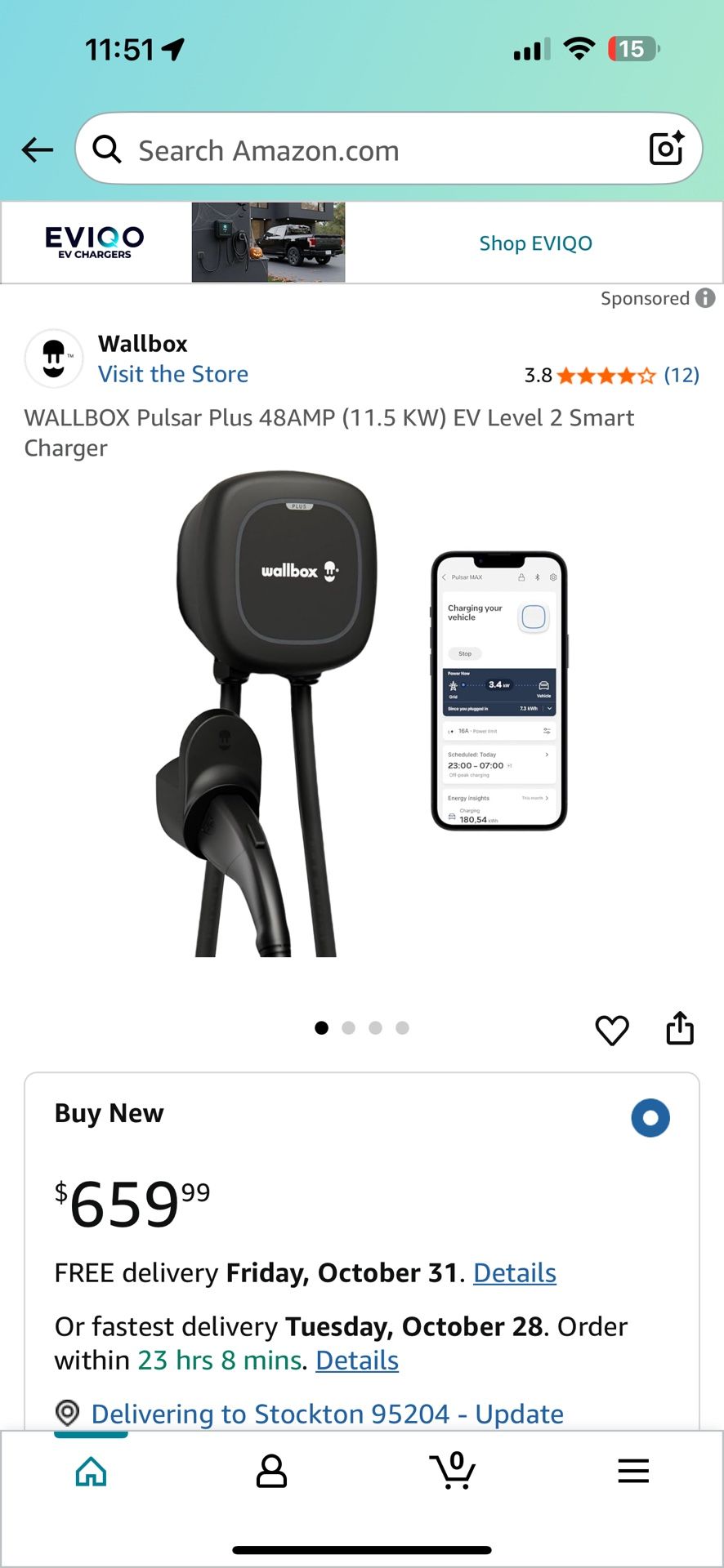View FREE delivery Details link
Image resolution: width=724 pixels, height=1568 pixels.
[514, 1272]
